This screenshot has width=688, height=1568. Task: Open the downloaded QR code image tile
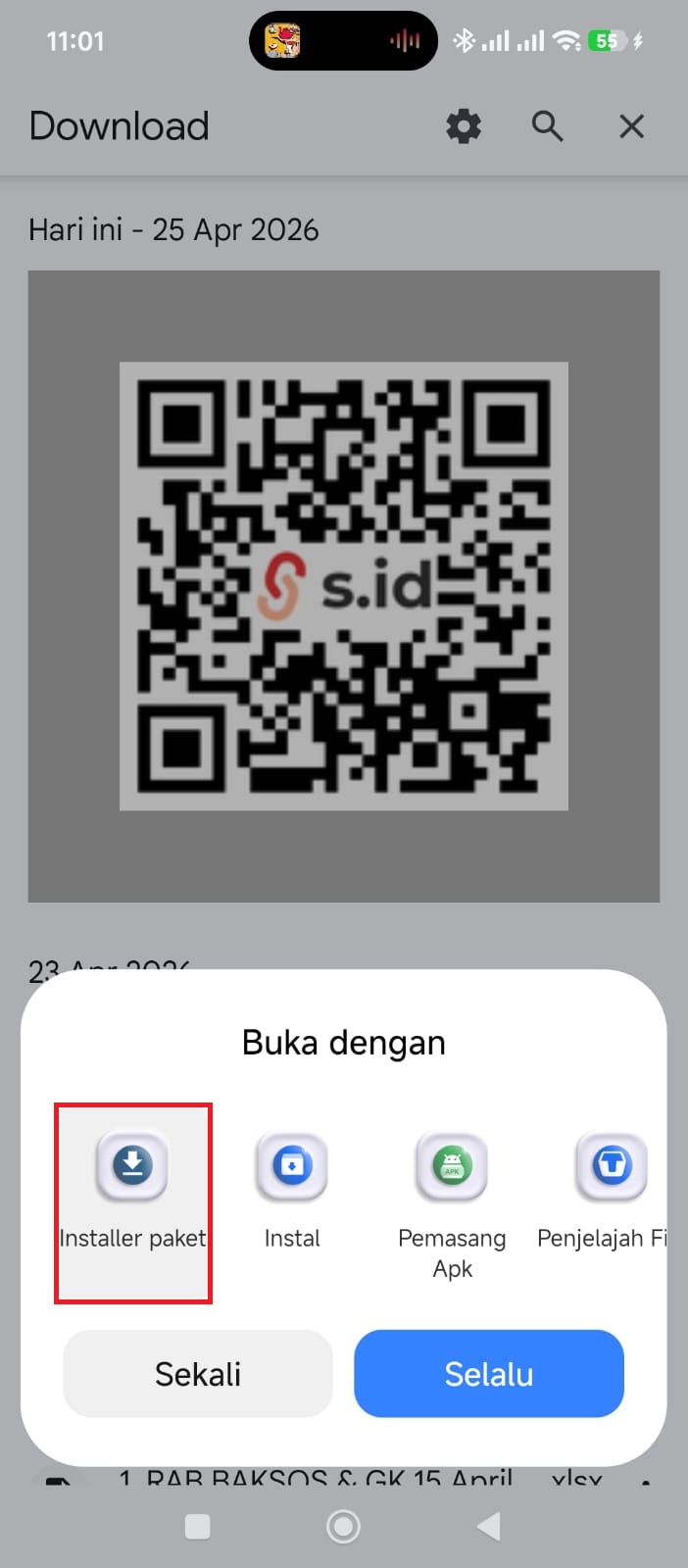pos(343,586)
